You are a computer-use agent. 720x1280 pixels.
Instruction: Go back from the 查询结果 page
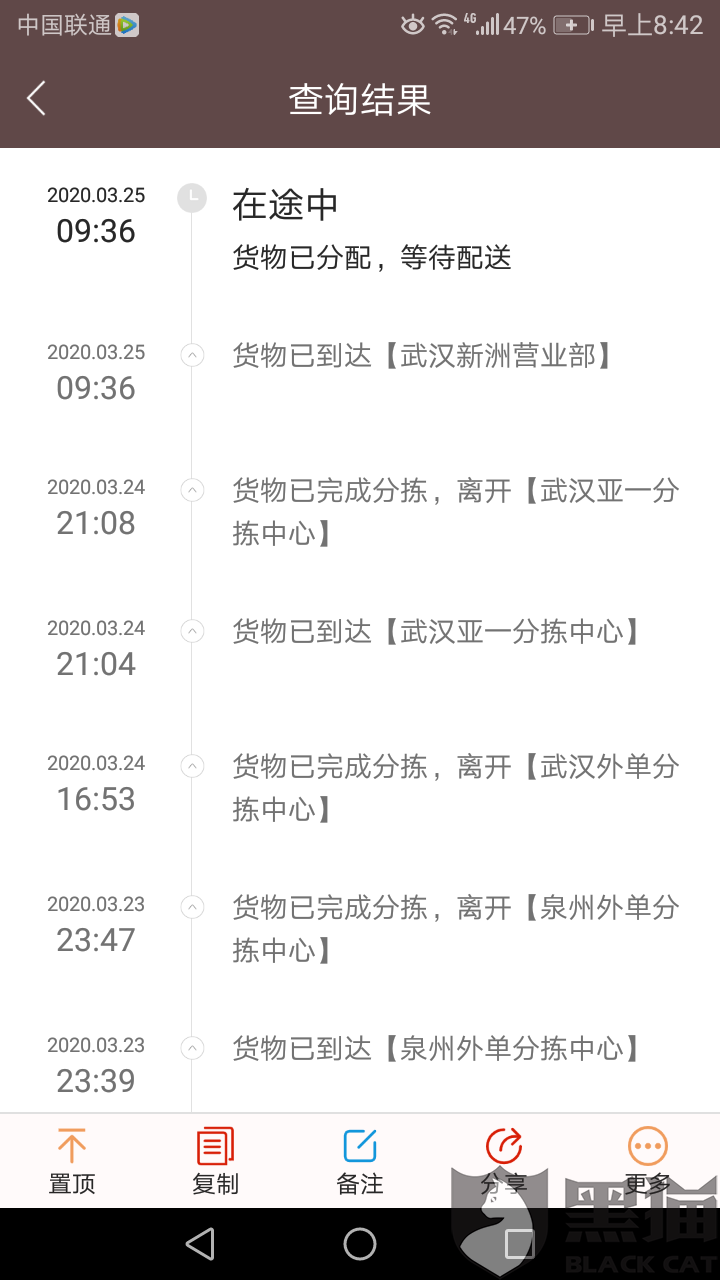click(37, 99)
